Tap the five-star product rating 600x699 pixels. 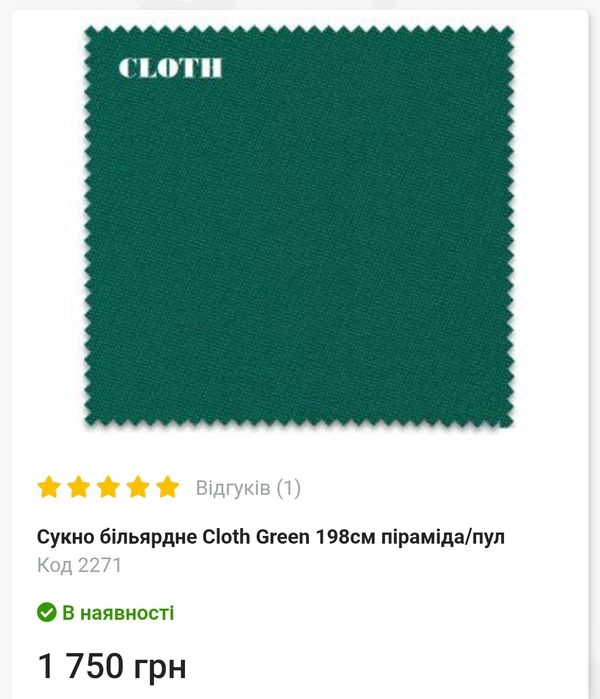[x=108, y=488]
